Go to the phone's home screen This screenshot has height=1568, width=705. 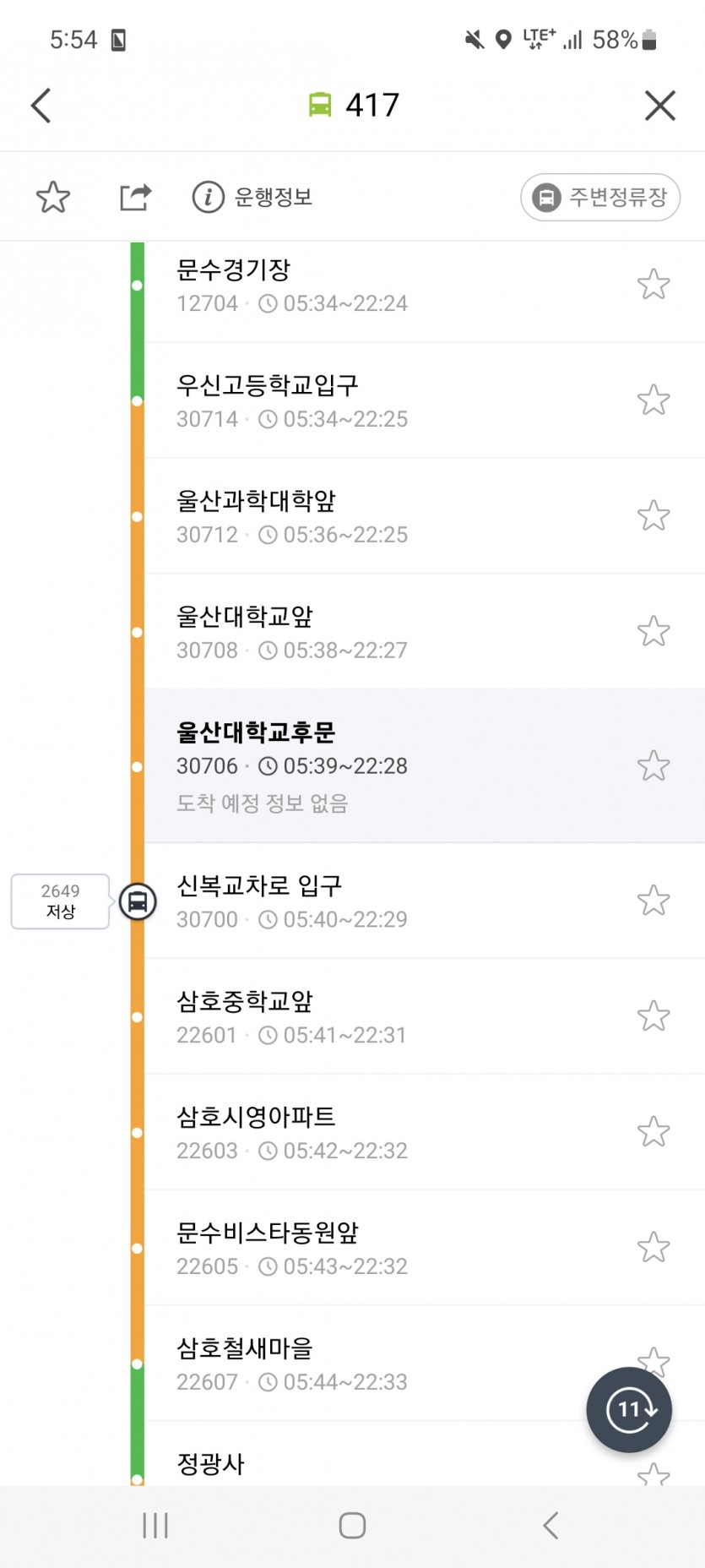(352, 1526)
